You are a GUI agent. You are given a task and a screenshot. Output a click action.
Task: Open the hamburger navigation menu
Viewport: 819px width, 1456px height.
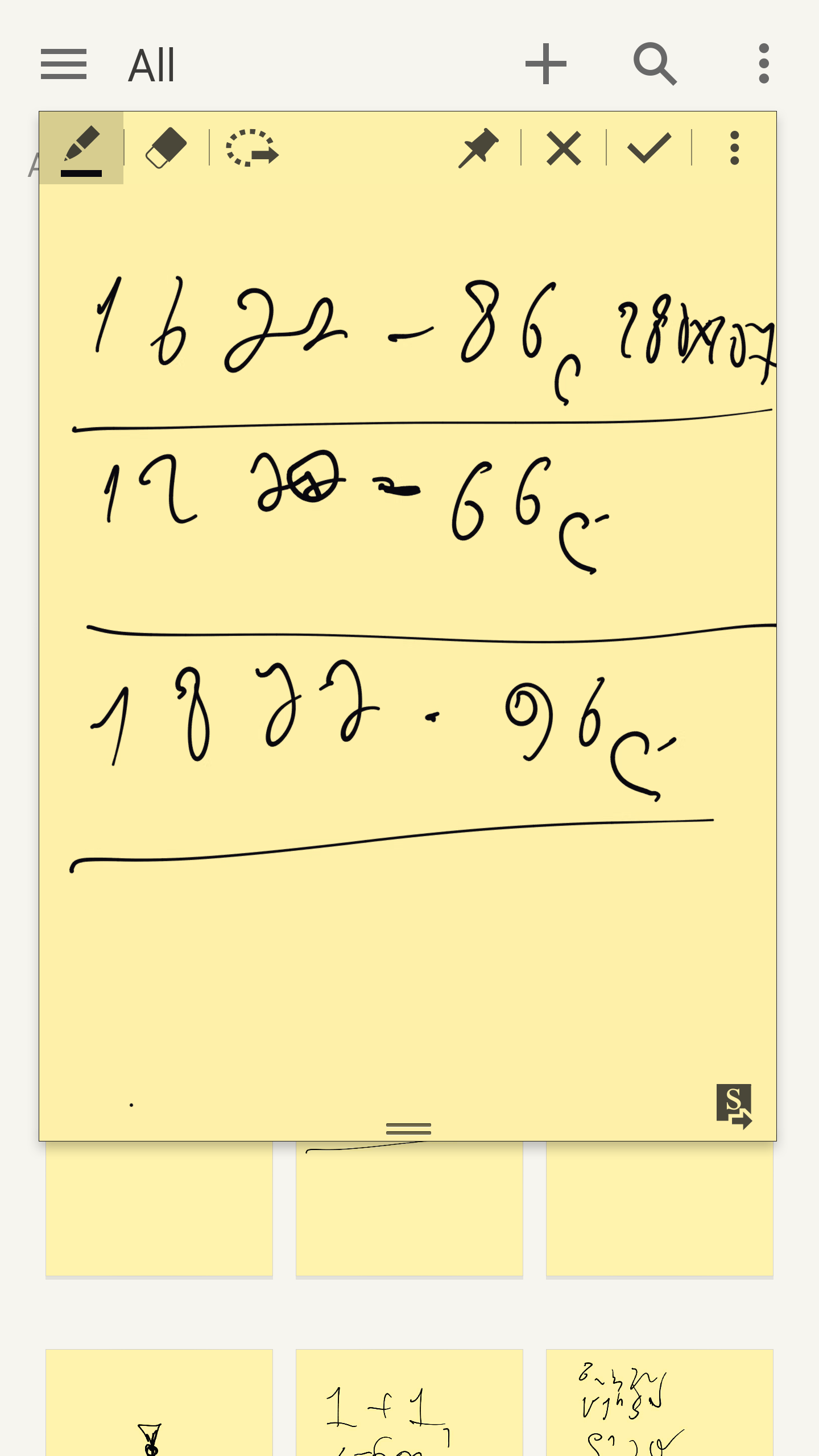click(x=64, y=64)
